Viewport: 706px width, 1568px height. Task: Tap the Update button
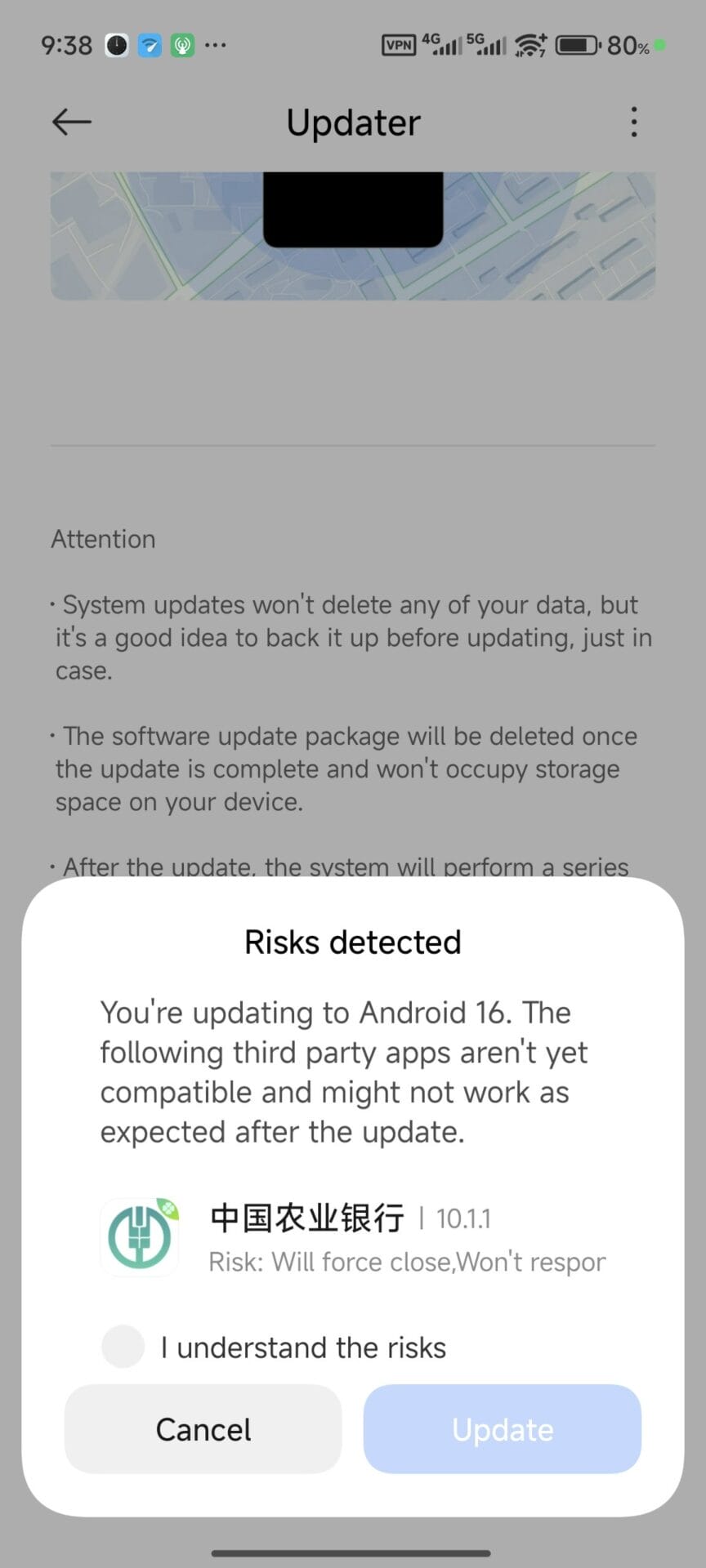502,1429
